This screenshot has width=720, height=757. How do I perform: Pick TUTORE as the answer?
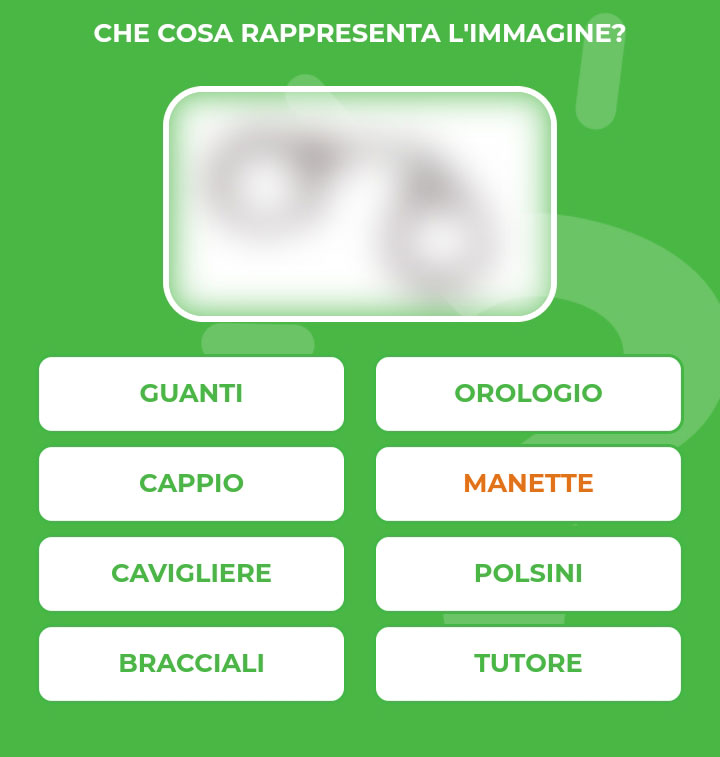528,664
